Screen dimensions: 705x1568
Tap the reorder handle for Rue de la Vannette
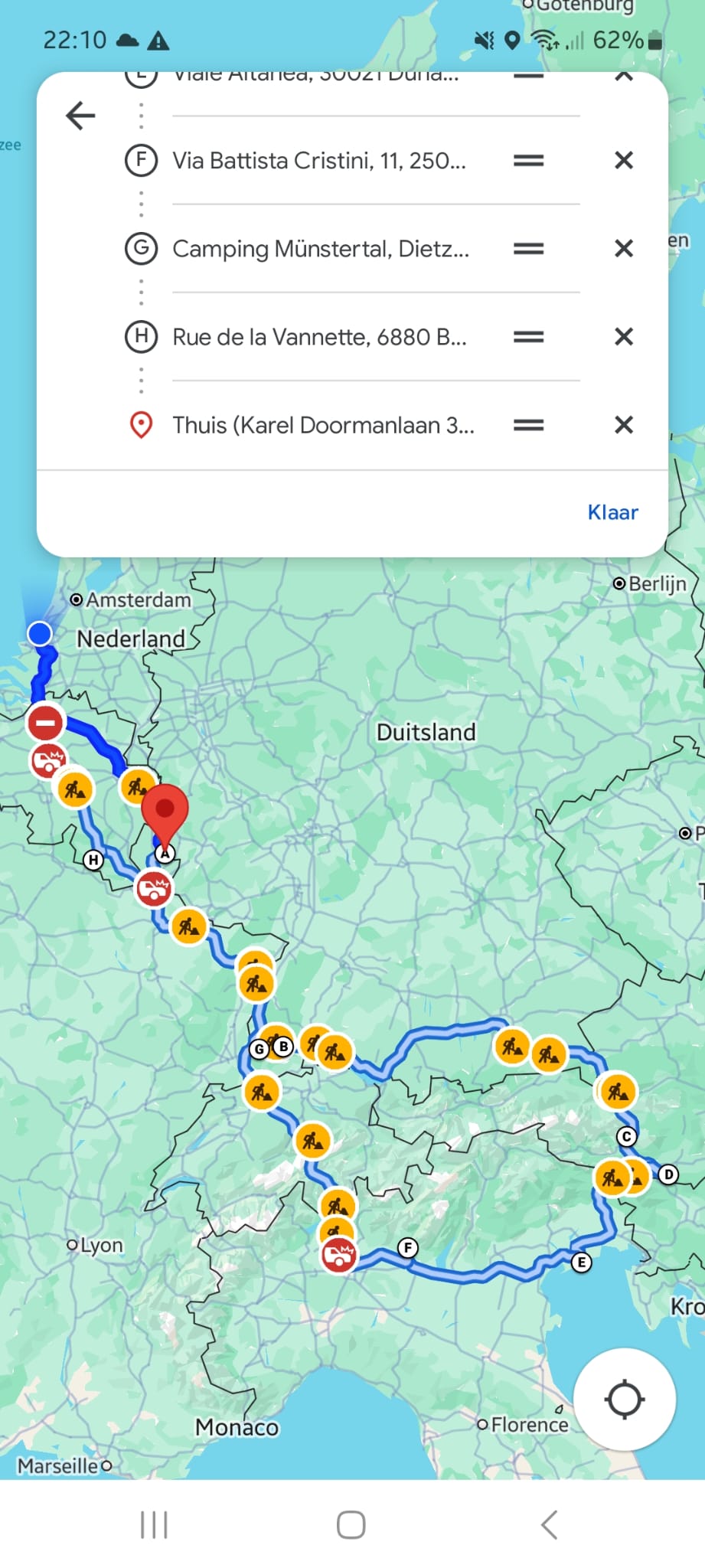pyautogui.click(x=528, y=337)
